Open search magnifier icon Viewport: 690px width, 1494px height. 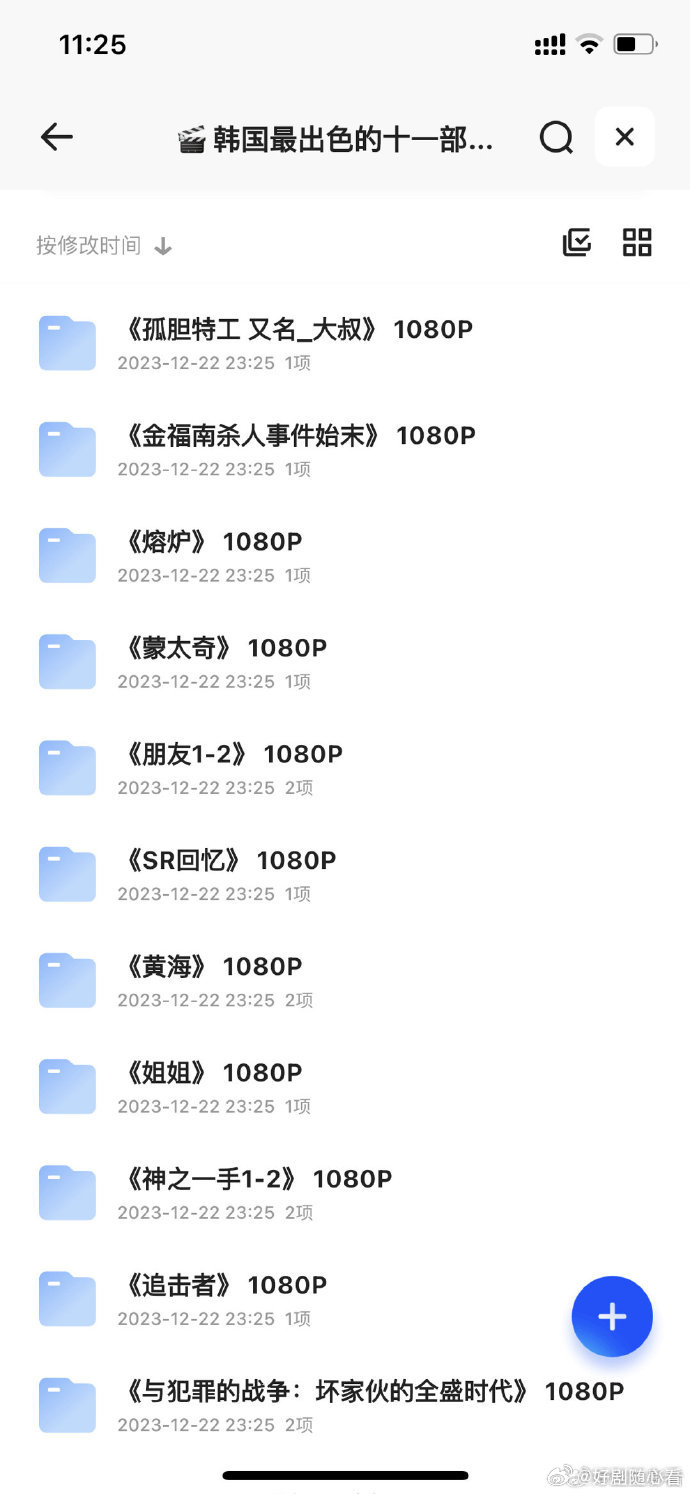[556, 137]
